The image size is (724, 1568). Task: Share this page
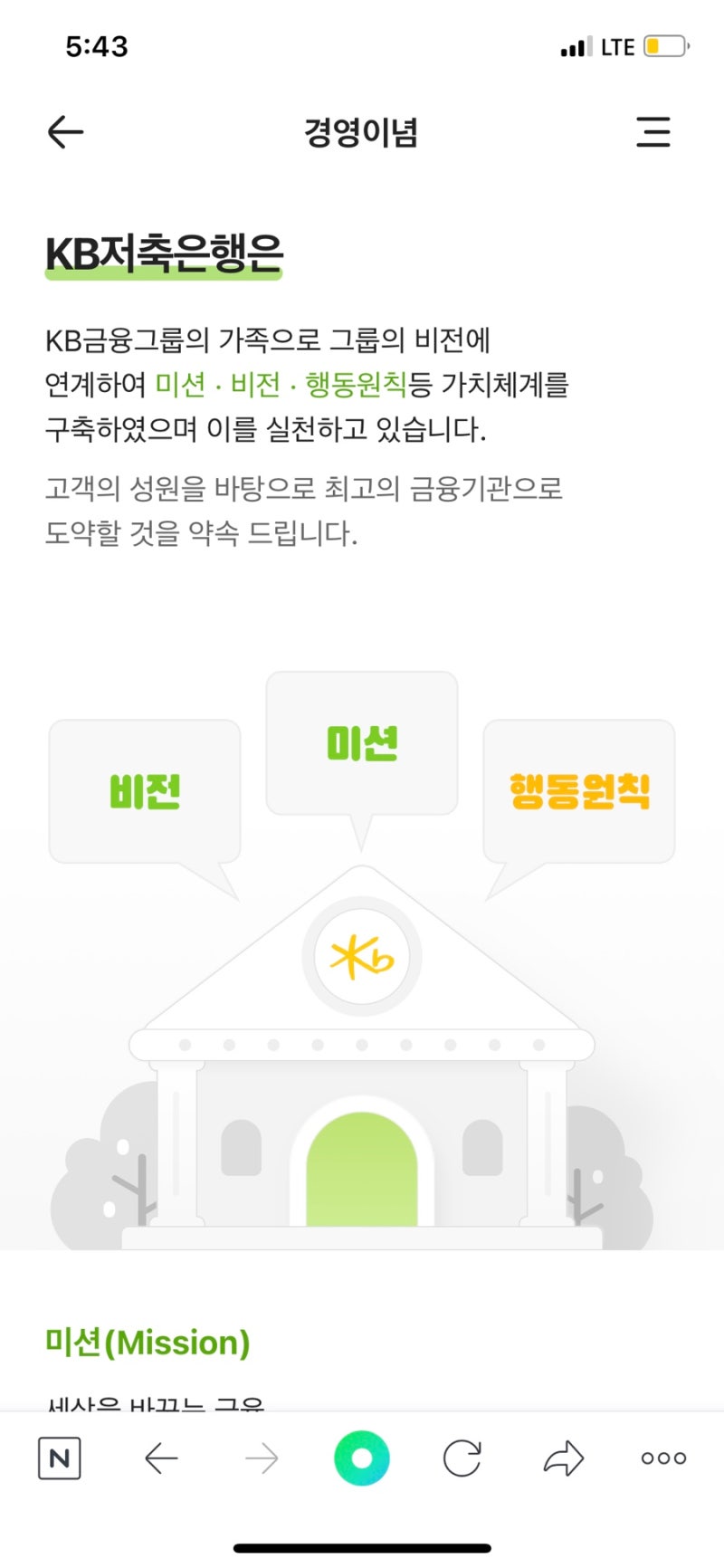coord(563,1458)
